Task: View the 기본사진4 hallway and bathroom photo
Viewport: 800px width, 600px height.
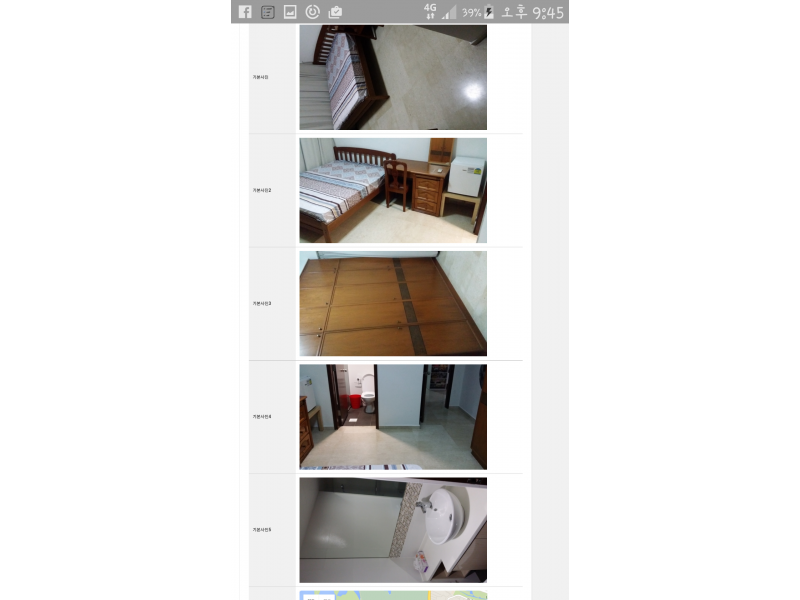Action: [393, 416]
